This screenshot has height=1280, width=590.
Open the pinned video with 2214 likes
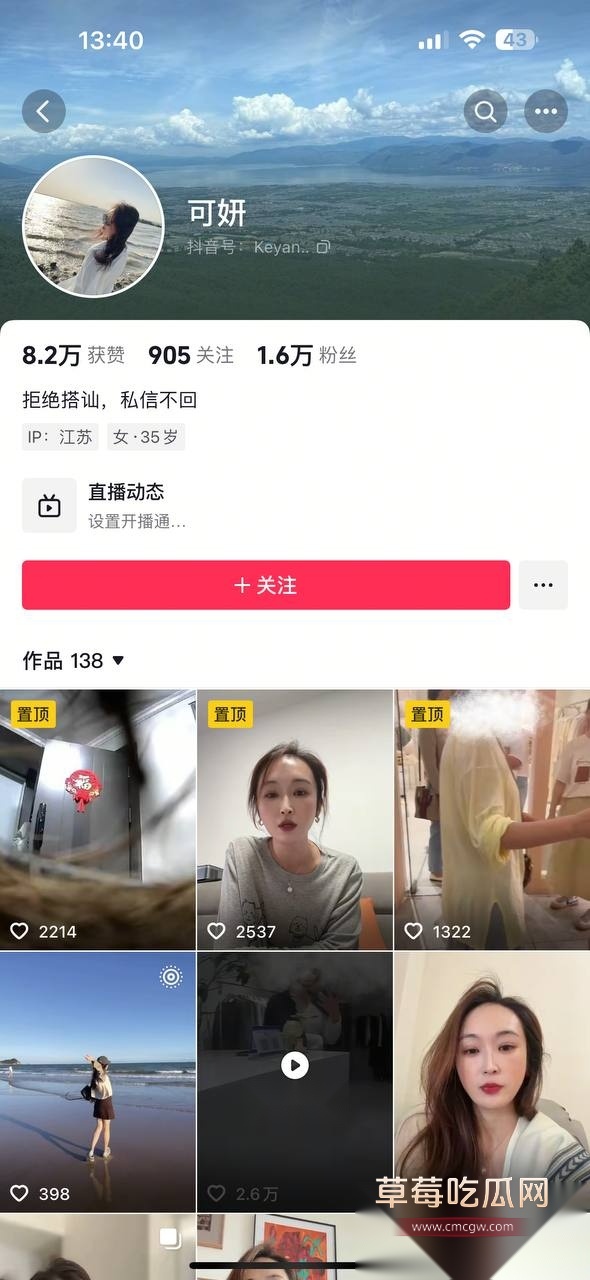(x=97, y=819)
